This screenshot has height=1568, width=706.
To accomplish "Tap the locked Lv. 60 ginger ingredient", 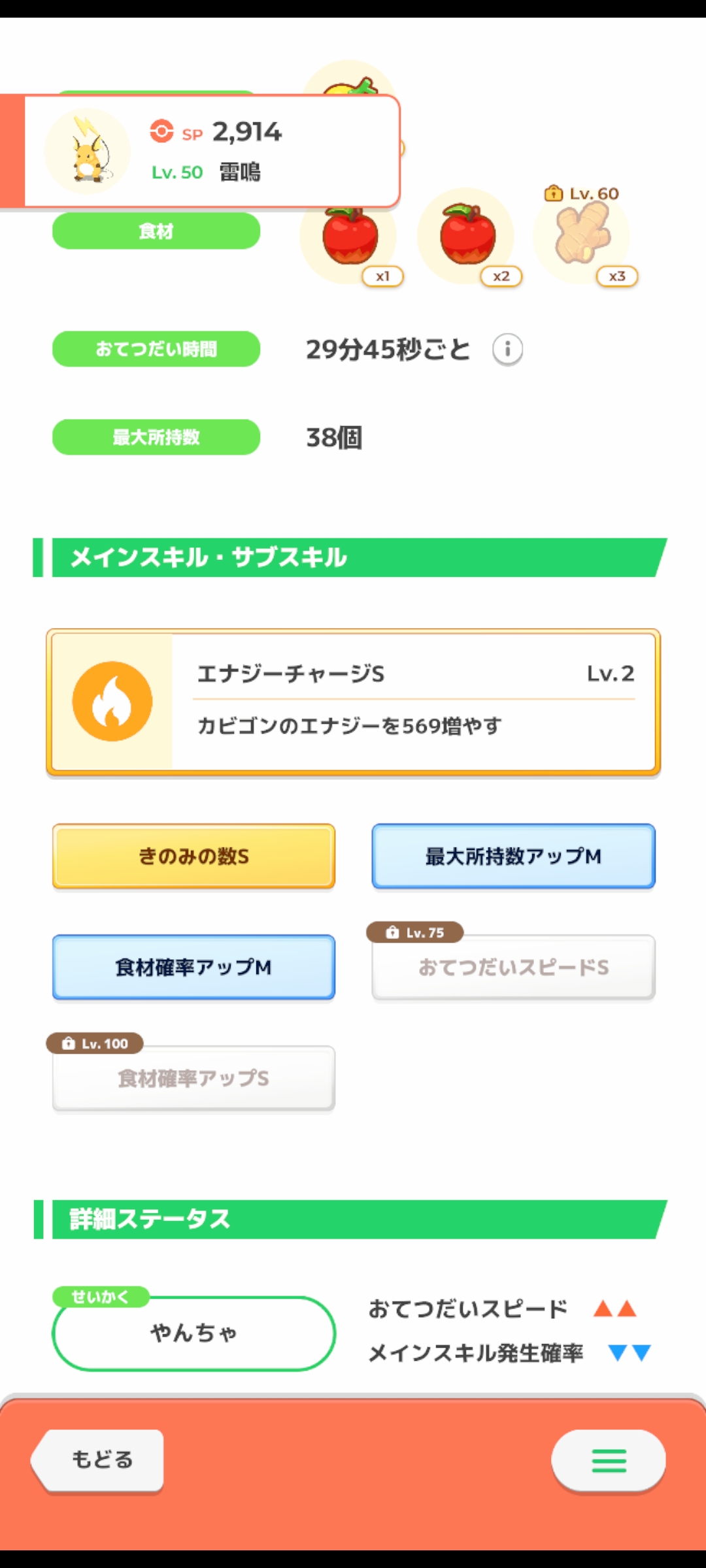I will [x=582, y=237].
